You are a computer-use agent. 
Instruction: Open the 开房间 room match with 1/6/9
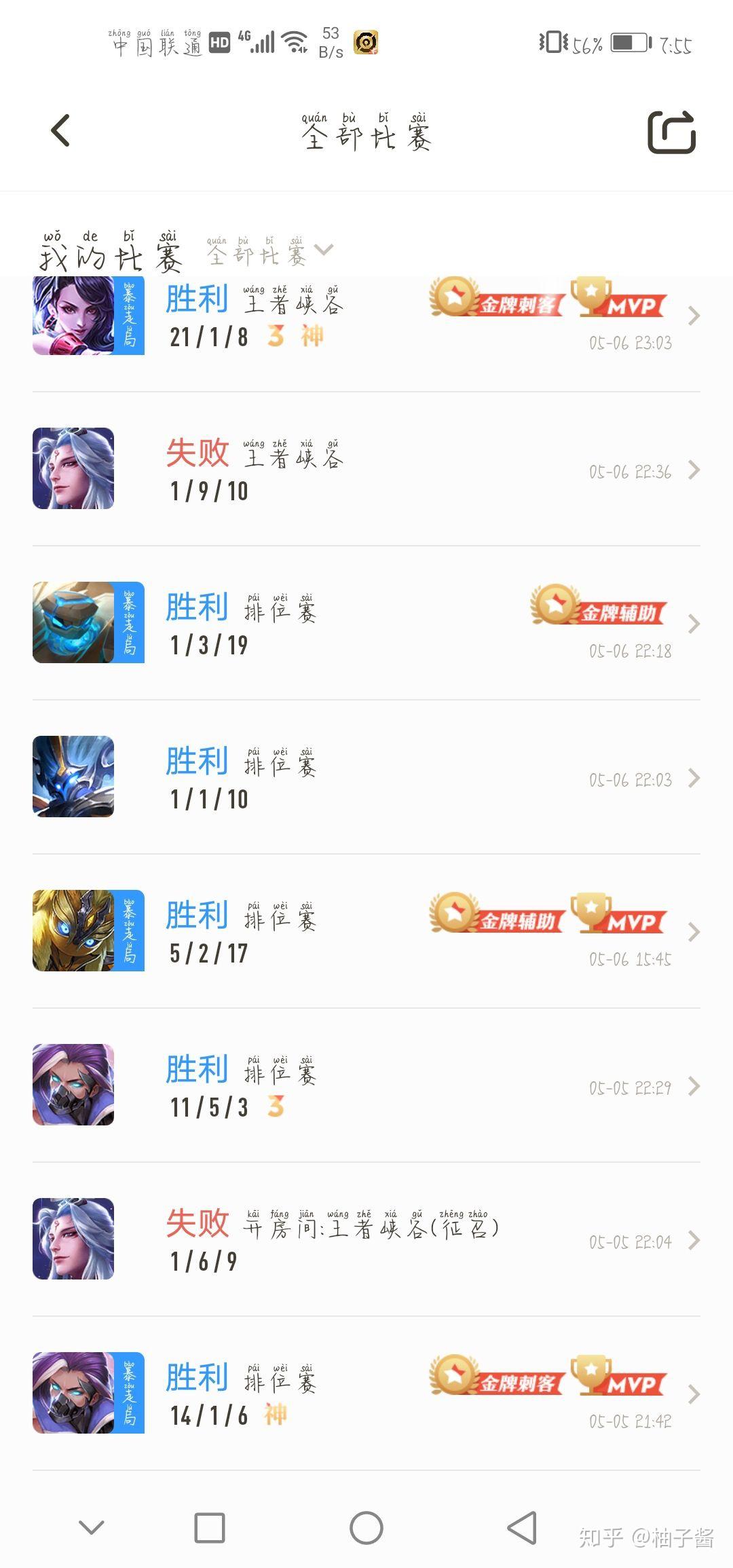tap(366, 1239)
